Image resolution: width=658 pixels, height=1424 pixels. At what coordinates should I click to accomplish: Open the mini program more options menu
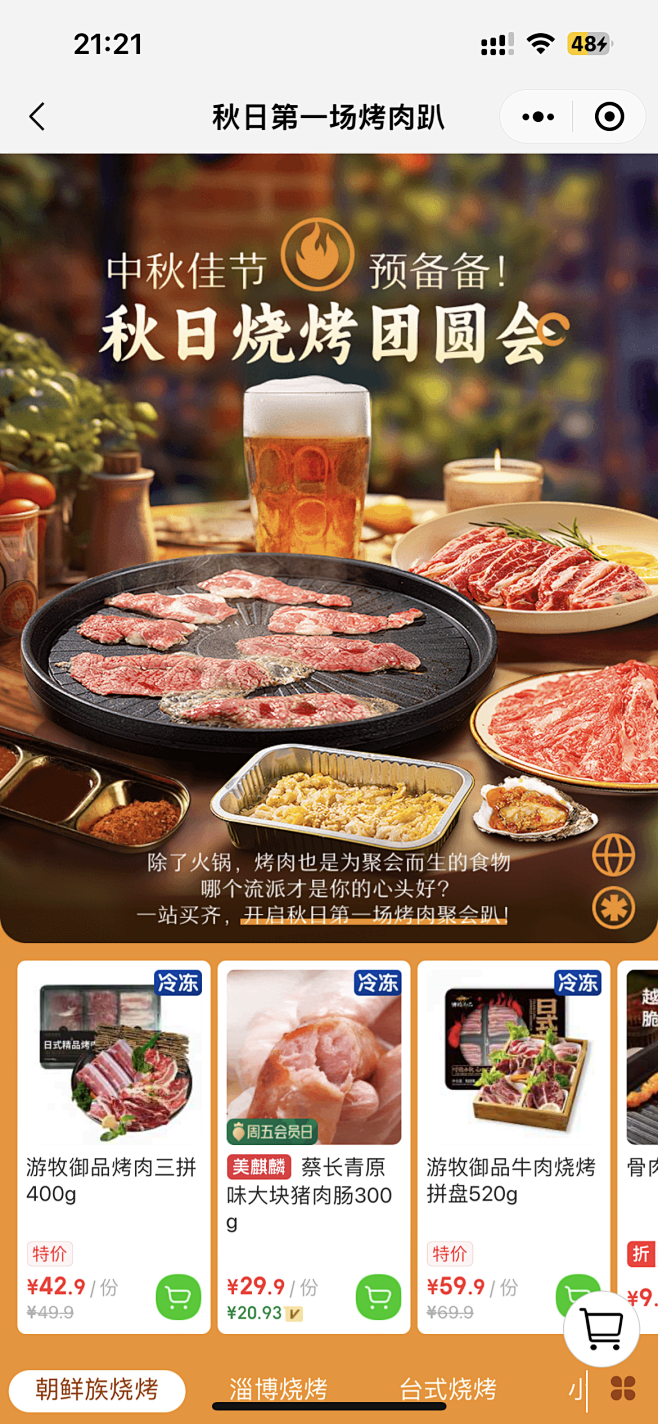click(x=538, y=117)
